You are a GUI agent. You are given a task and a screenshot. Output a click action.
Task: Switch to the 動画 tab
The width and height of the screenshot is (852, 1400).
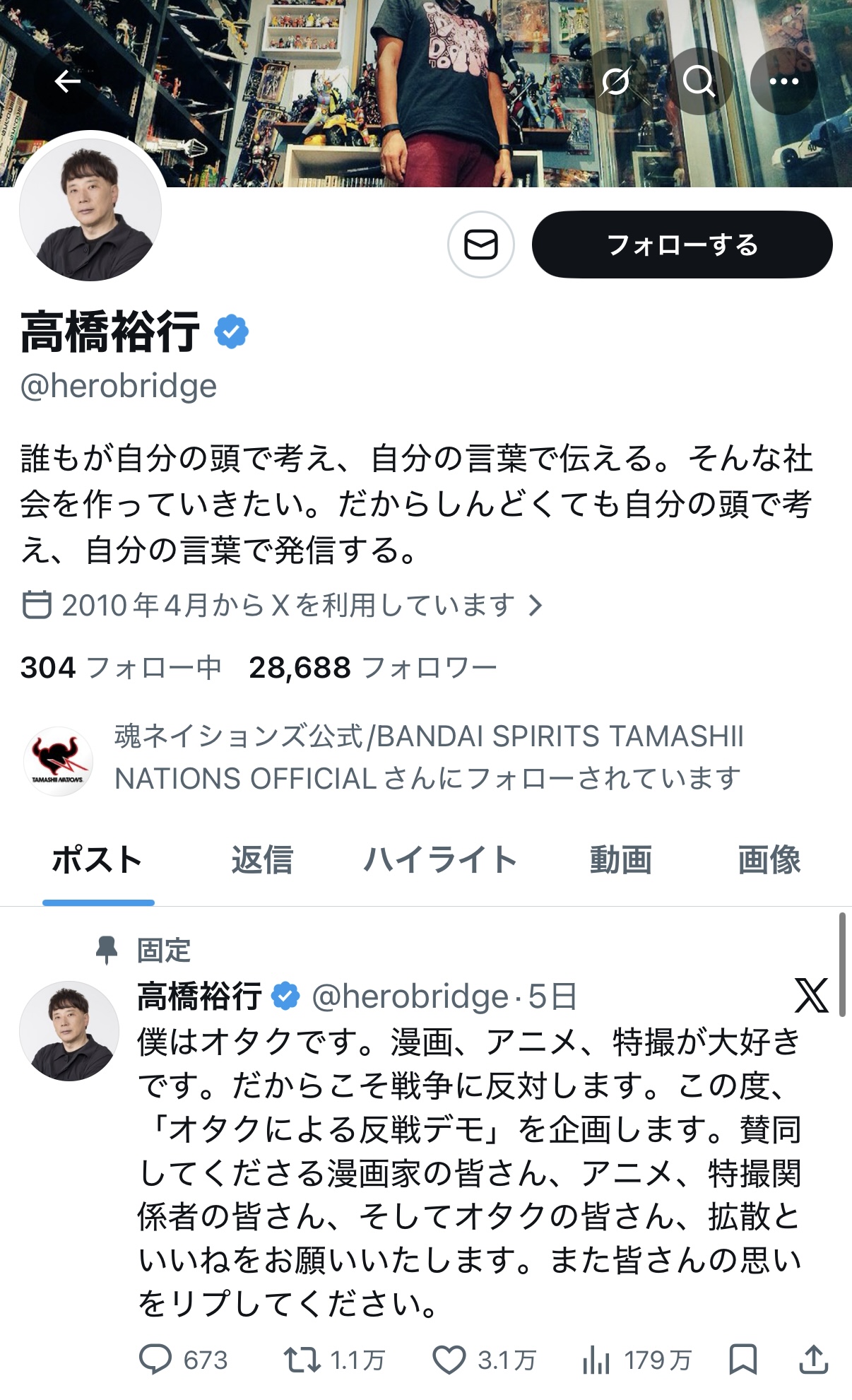621,860
